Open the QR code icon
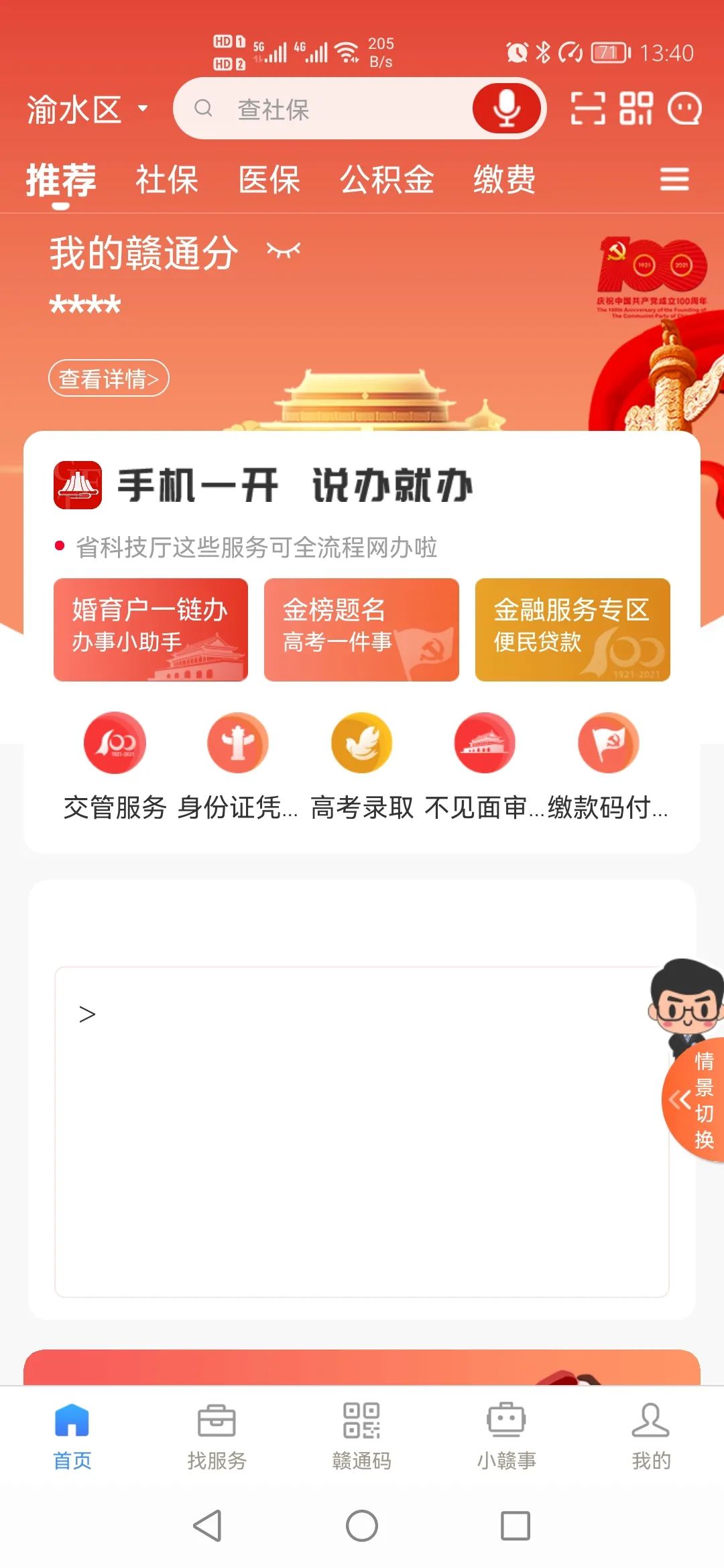Viewport: 724px width, 1568px height. (636, 109)
